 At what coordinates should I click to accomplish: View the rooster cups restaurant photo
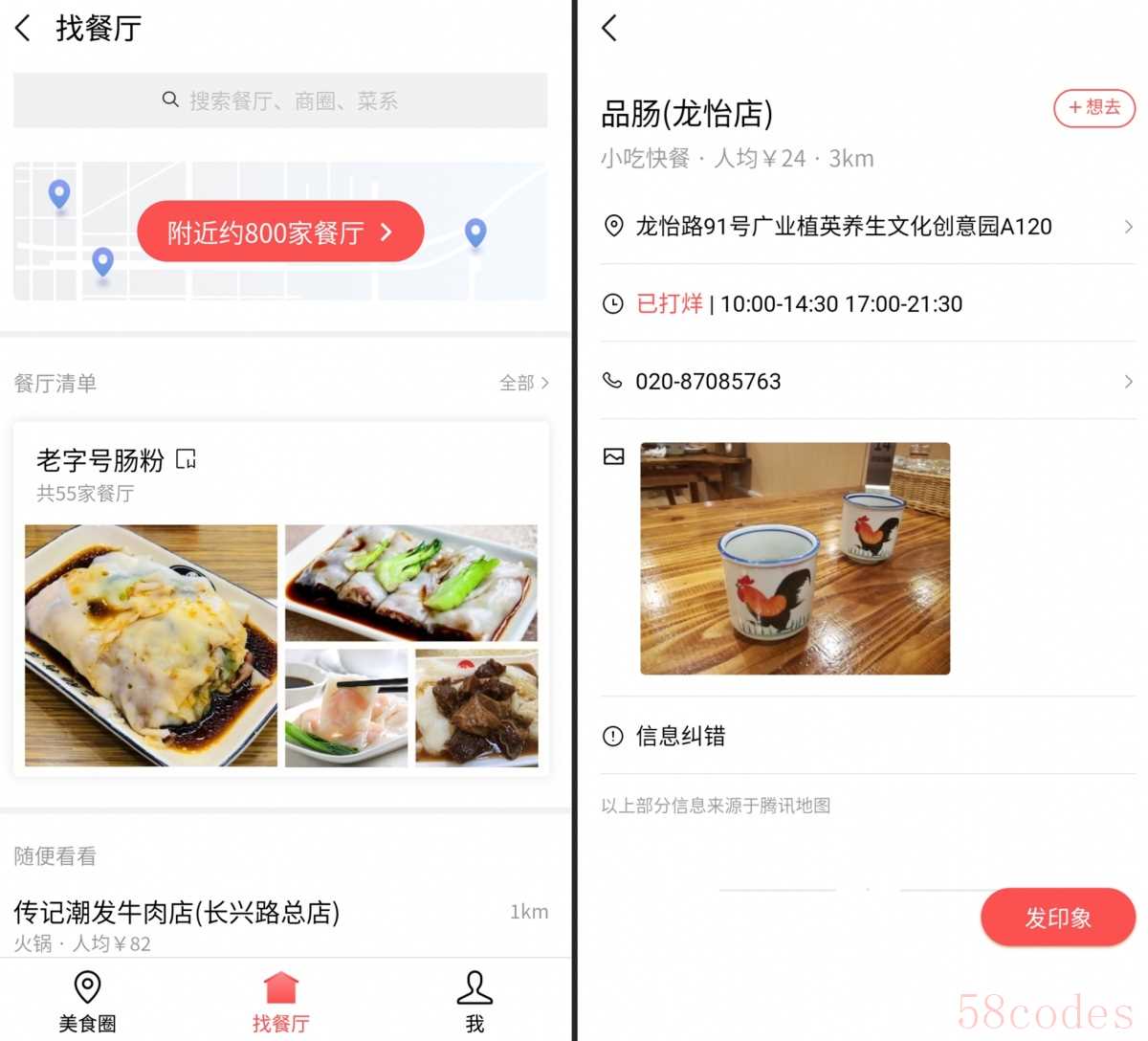(794, 559)
